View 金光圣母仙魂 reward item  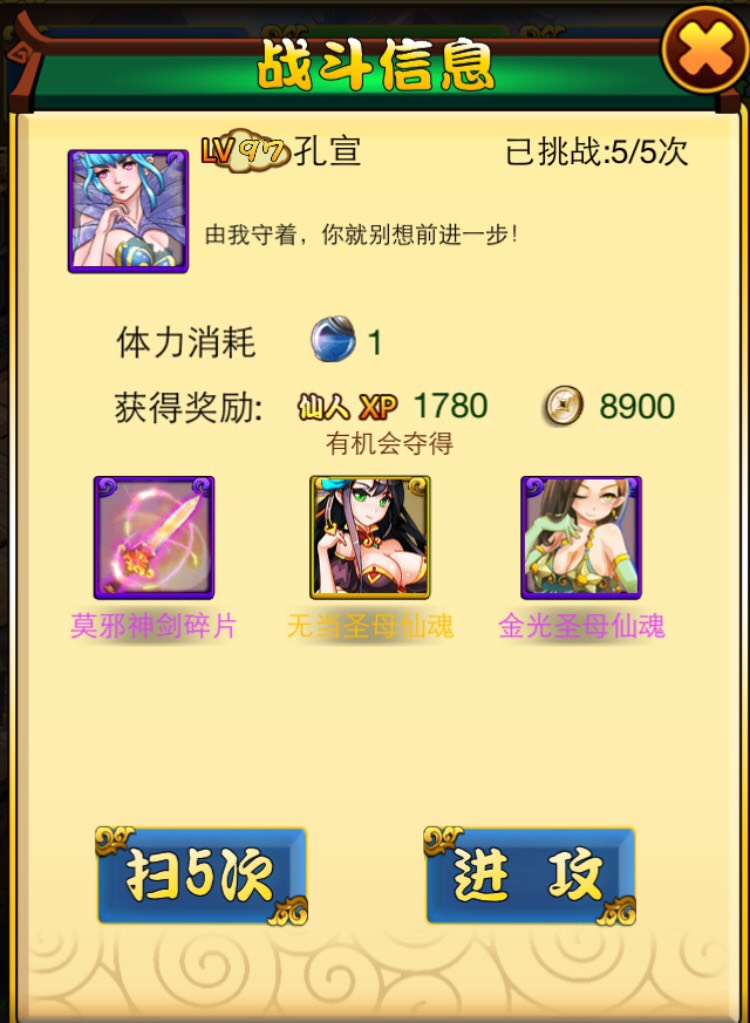(x=581, y=537)
